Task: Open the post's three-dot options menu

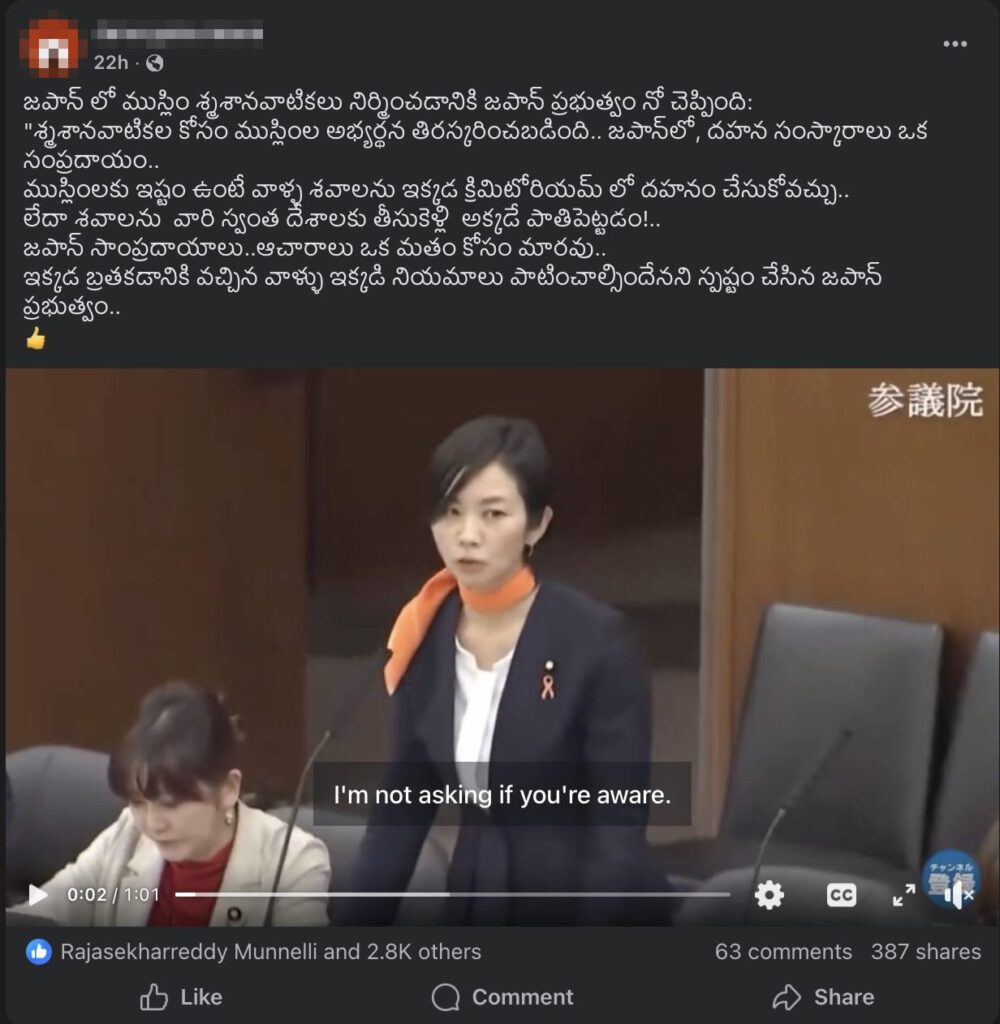Action: [954, 43]
